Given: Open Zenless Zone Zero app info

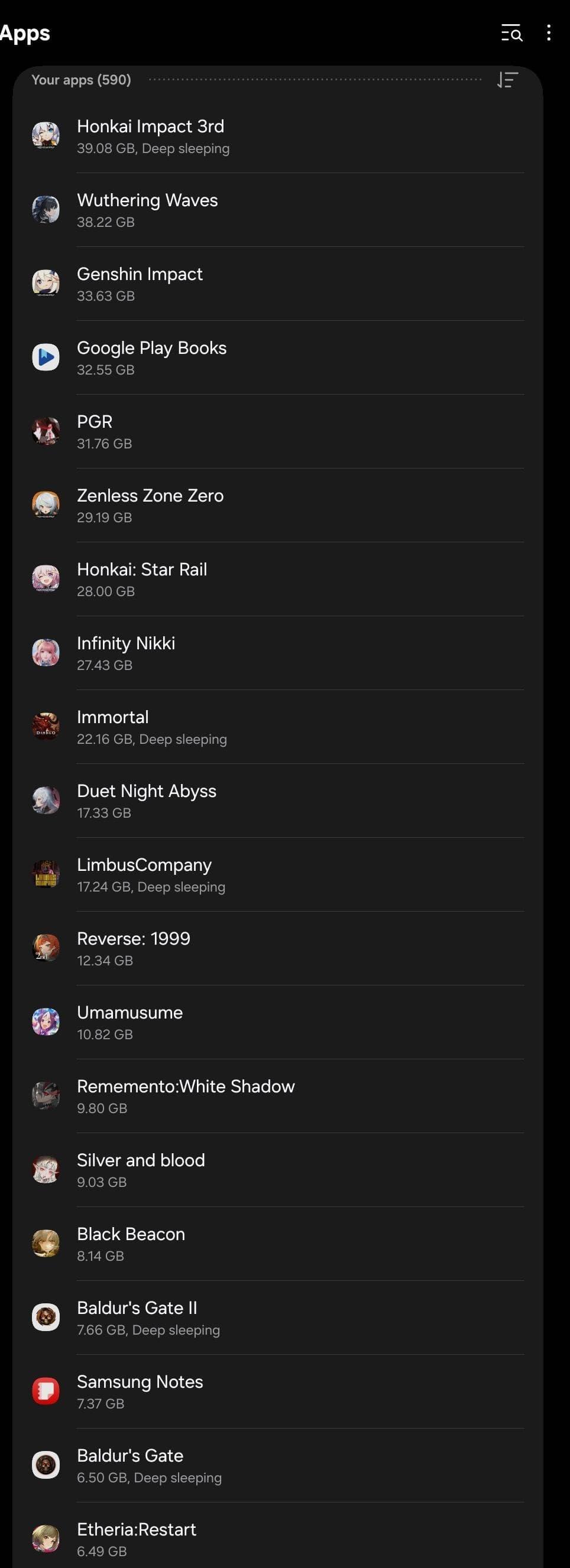Looking at the screenshot, I should 277,505.
